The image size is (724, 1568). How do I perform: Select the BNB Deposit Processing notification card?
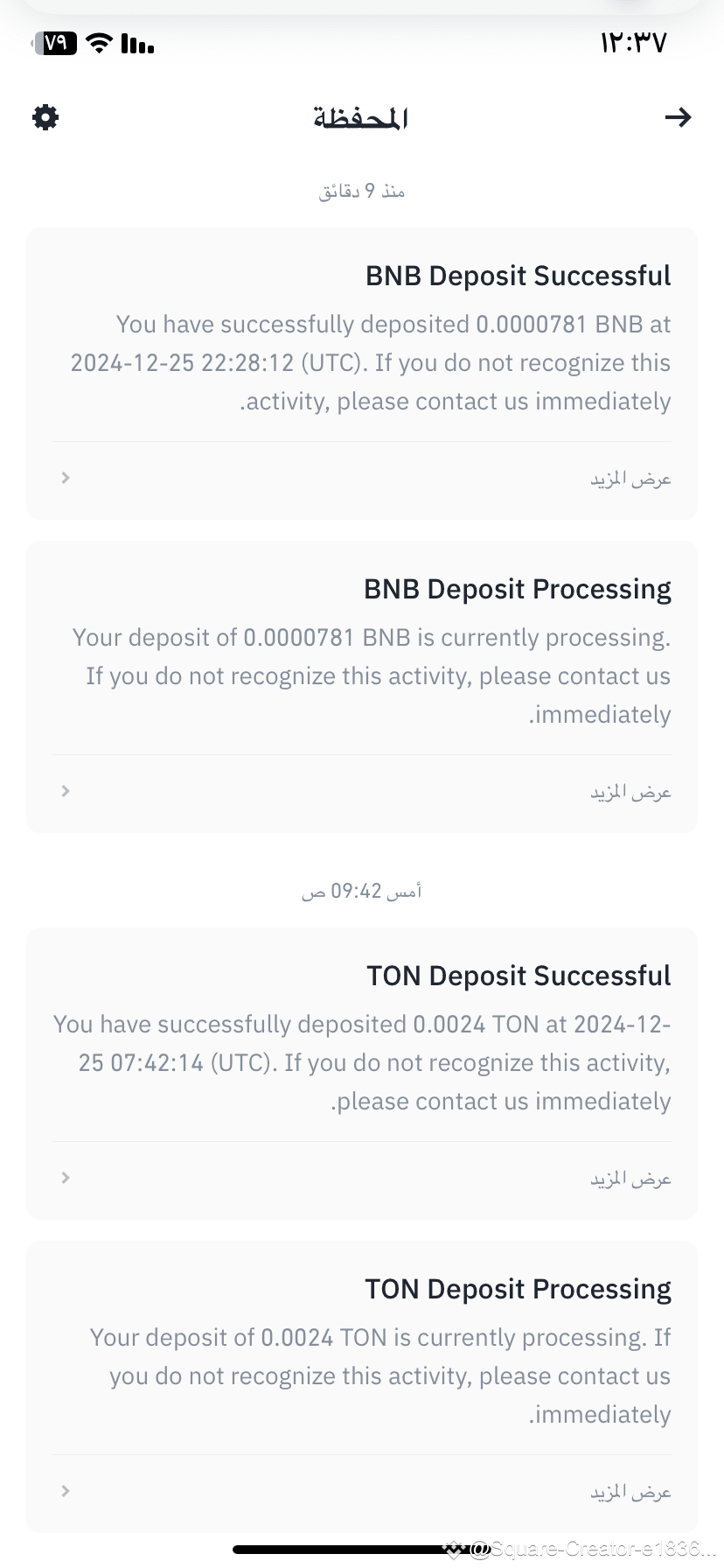coord(362,665)
